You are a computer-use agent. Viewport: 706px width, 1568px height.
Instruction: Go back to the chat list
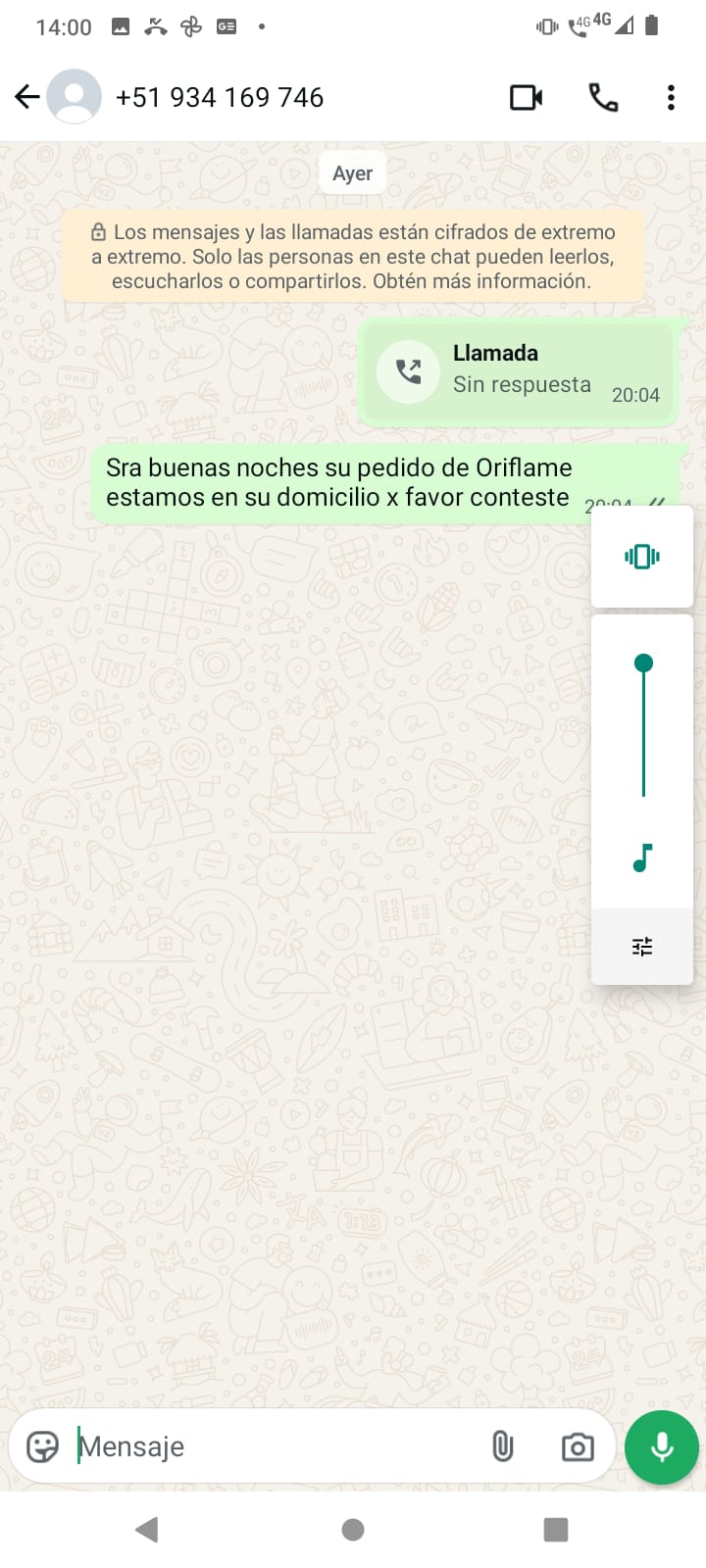click(x=27, y=97)
